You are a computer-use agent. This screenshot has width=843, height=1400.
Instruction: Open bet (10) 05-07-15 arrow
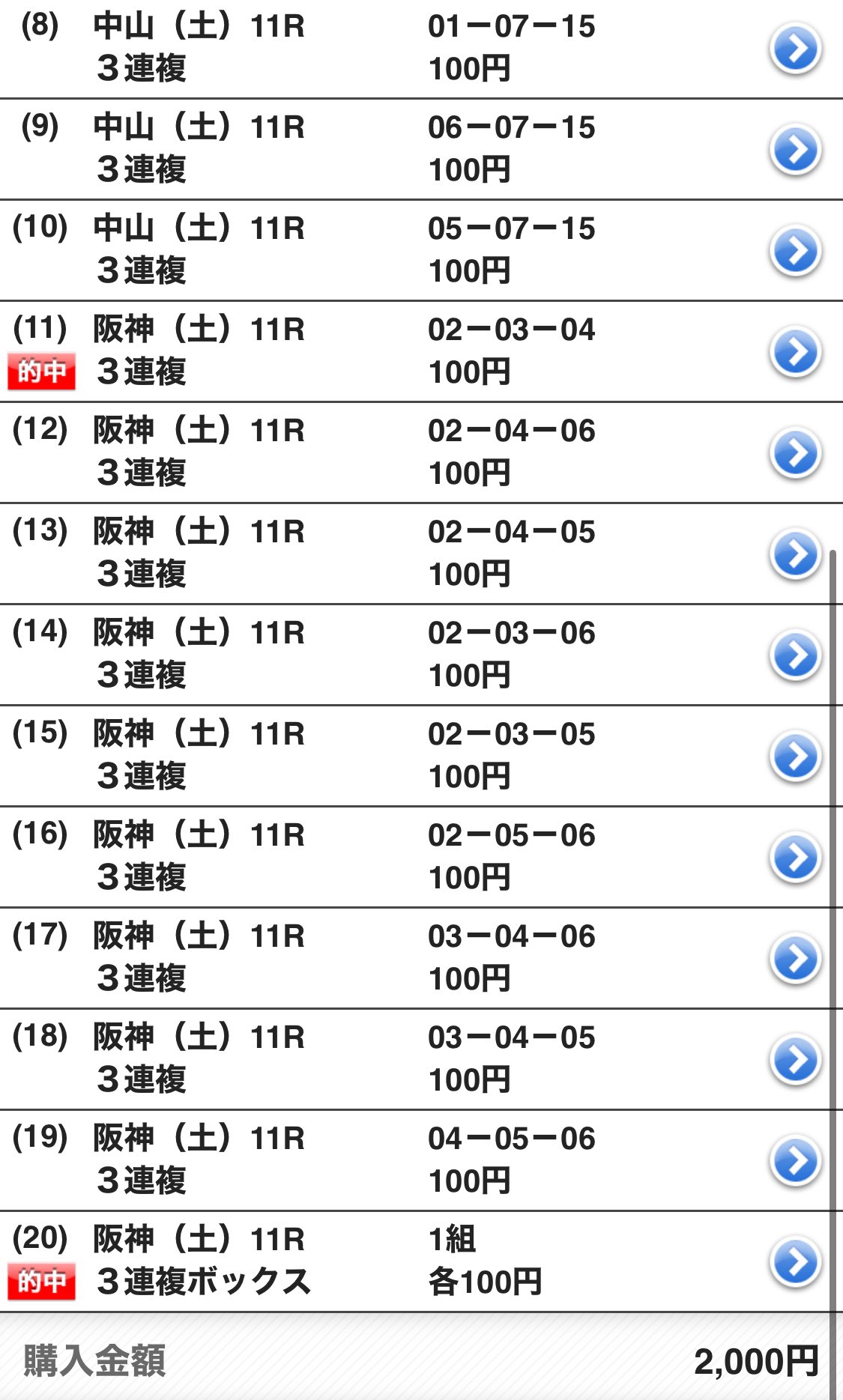click(795, 251)
